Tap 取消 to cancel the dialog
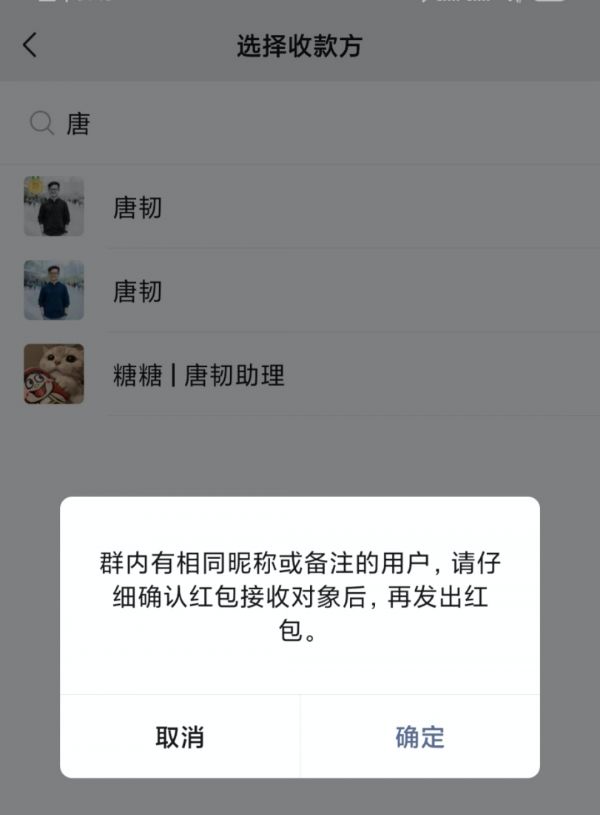Screen dimensions: 600x815 [x=180, y=737]
